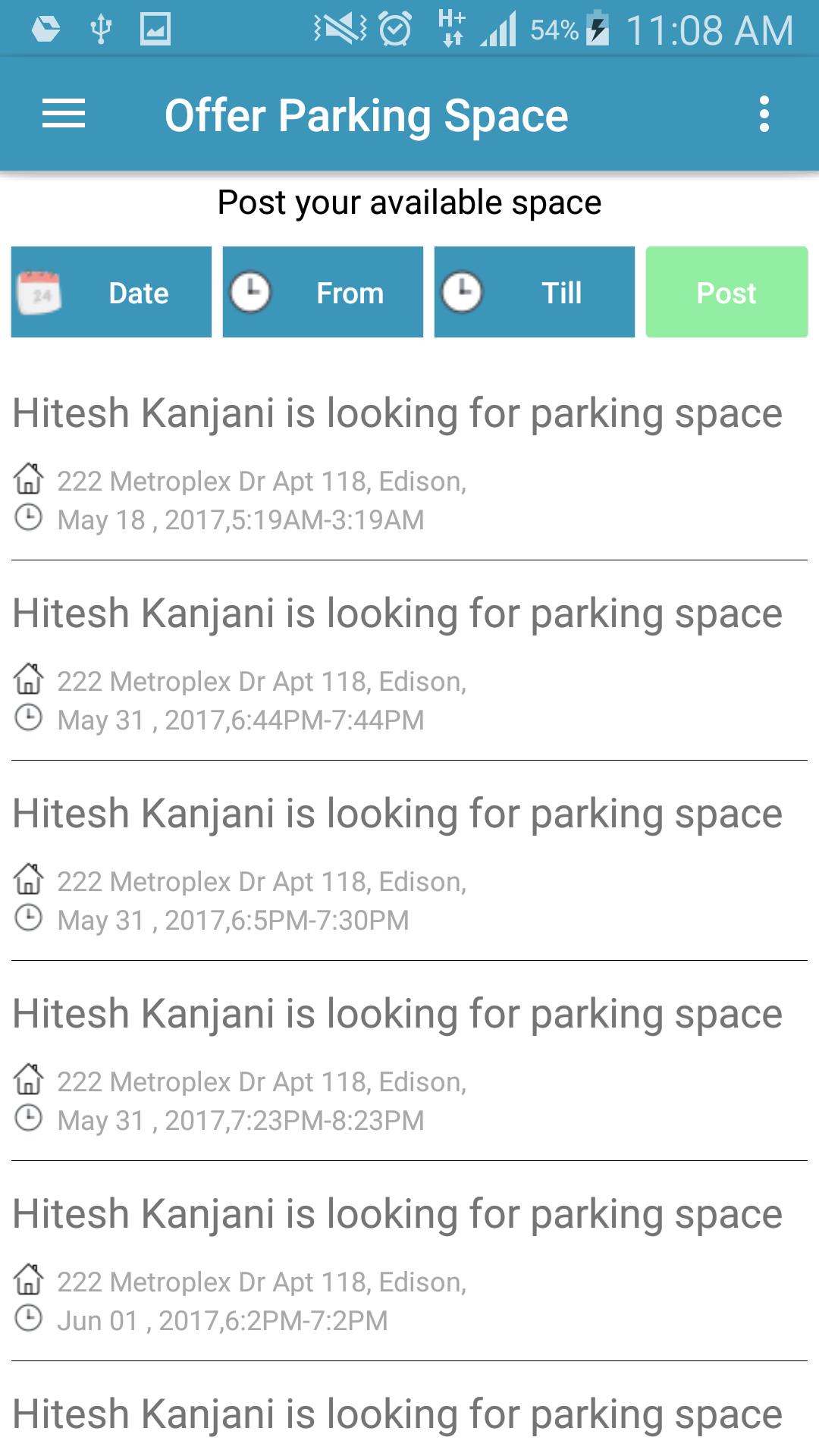
Task: Open the Till time selector
Action: click(534, 291)
